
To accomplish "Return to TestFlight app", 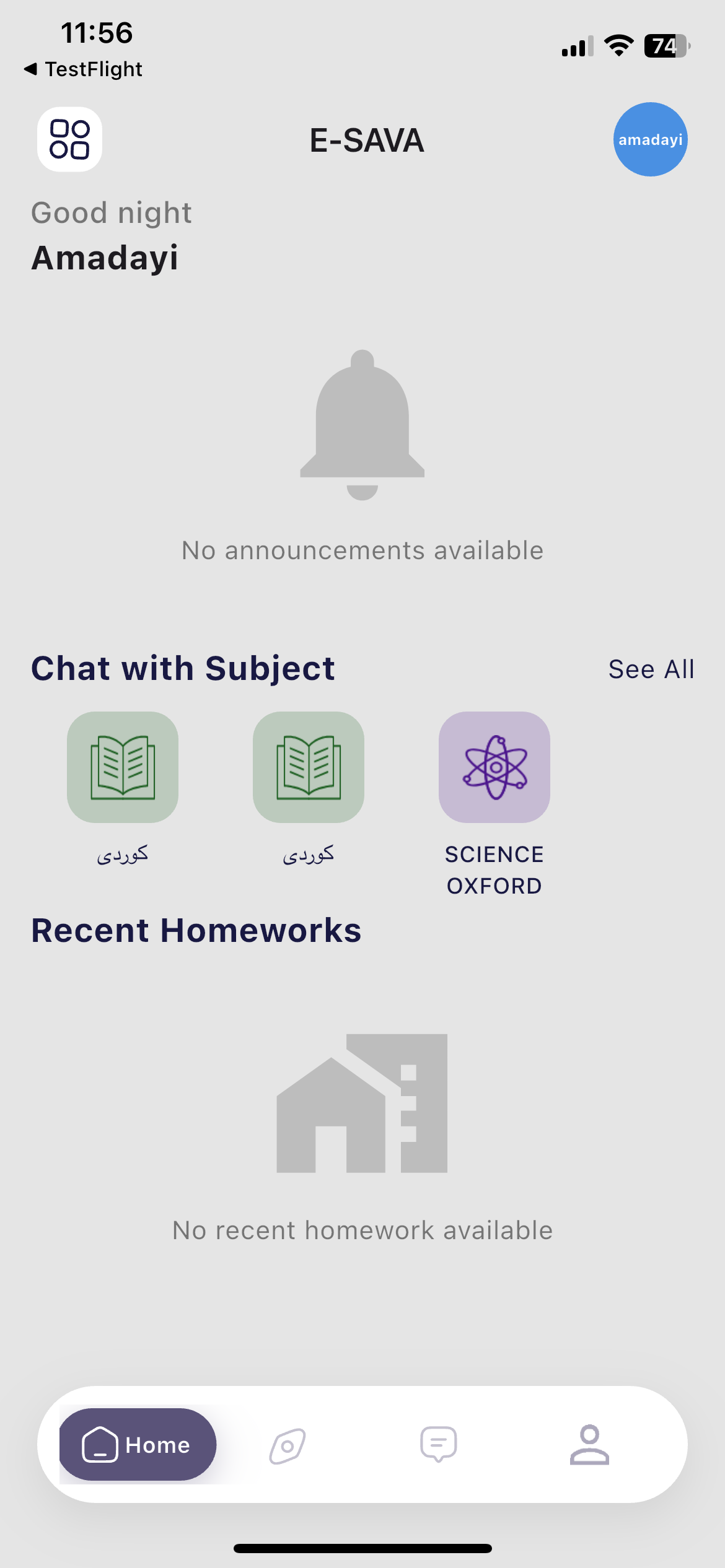I will coord(83,69).
